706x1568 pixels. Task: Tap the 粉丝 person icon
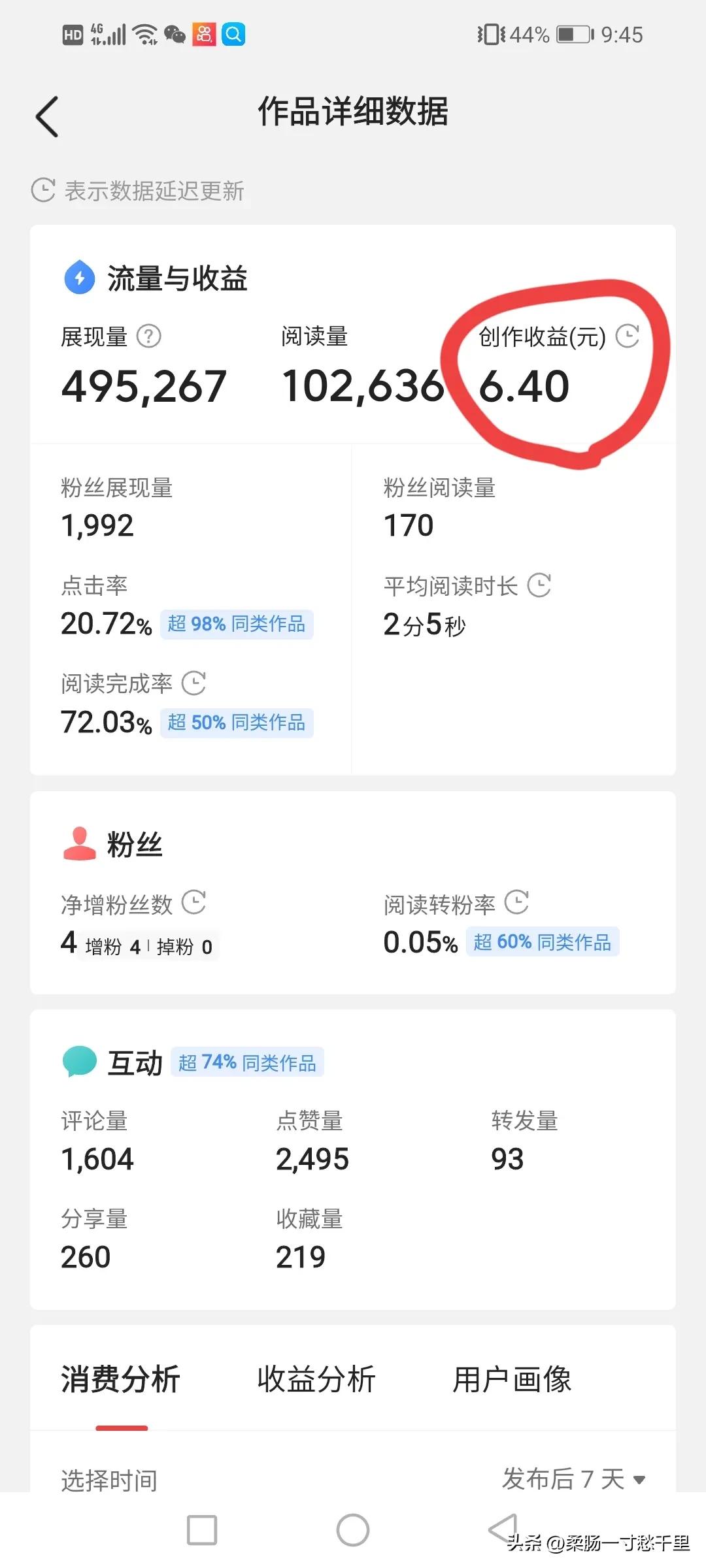tap(78, 843)
